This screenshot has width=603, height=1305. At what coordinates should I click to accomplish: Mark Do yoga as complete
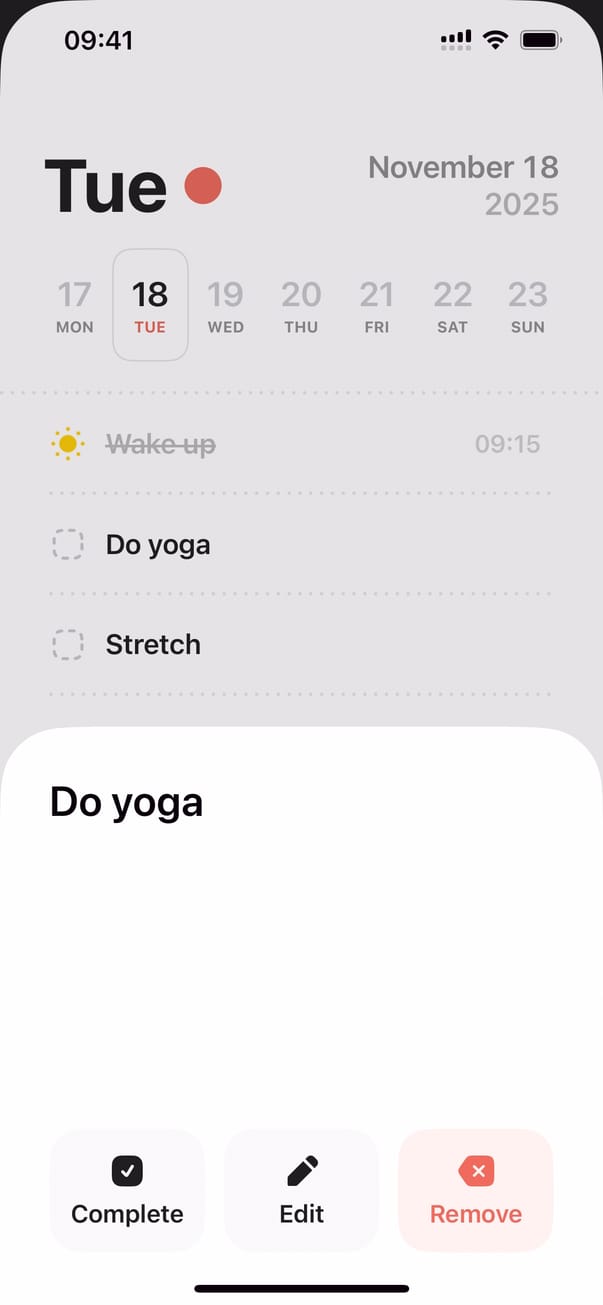[127, 1190]
